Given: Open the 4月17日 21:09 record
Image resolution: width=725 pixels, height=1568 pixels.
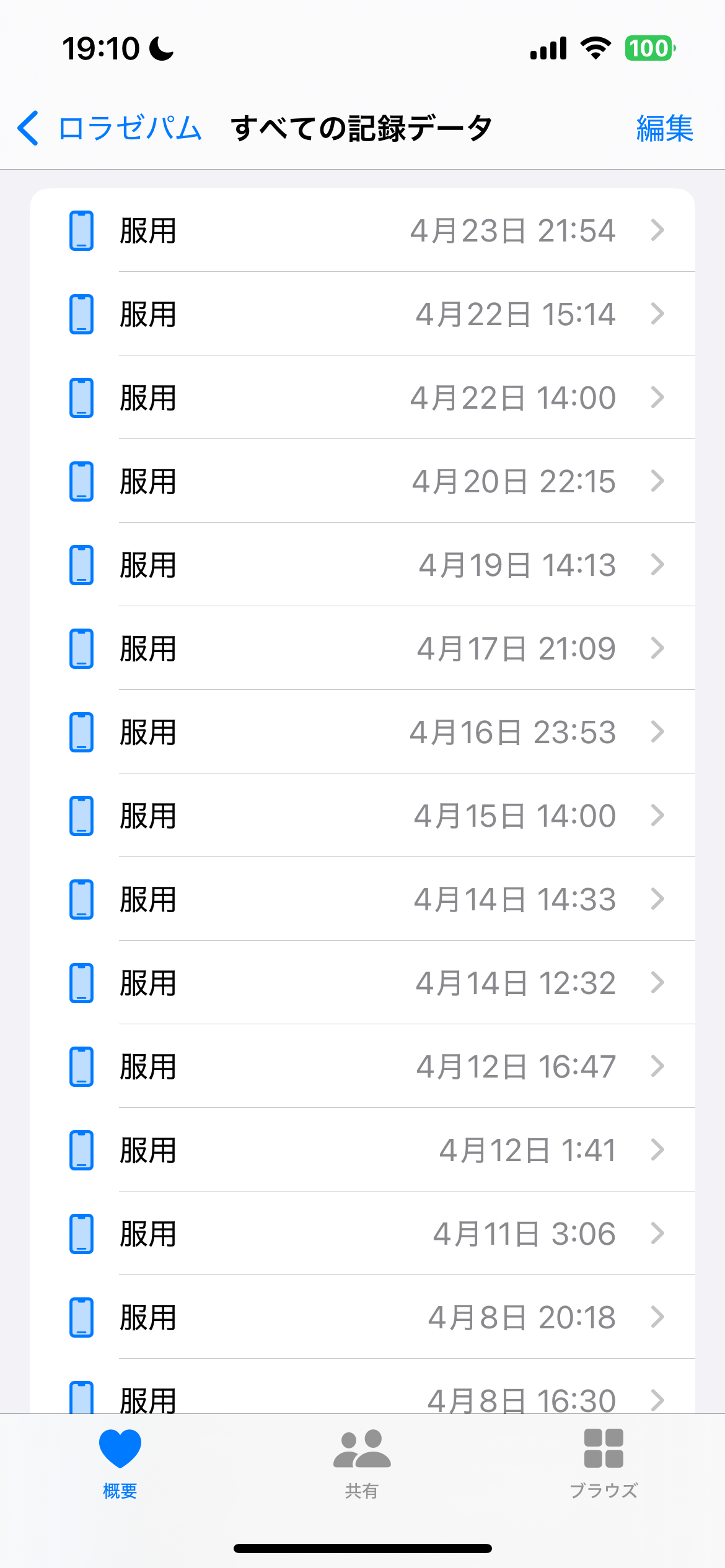Looking at the screenshot, I should coord(362,648).
